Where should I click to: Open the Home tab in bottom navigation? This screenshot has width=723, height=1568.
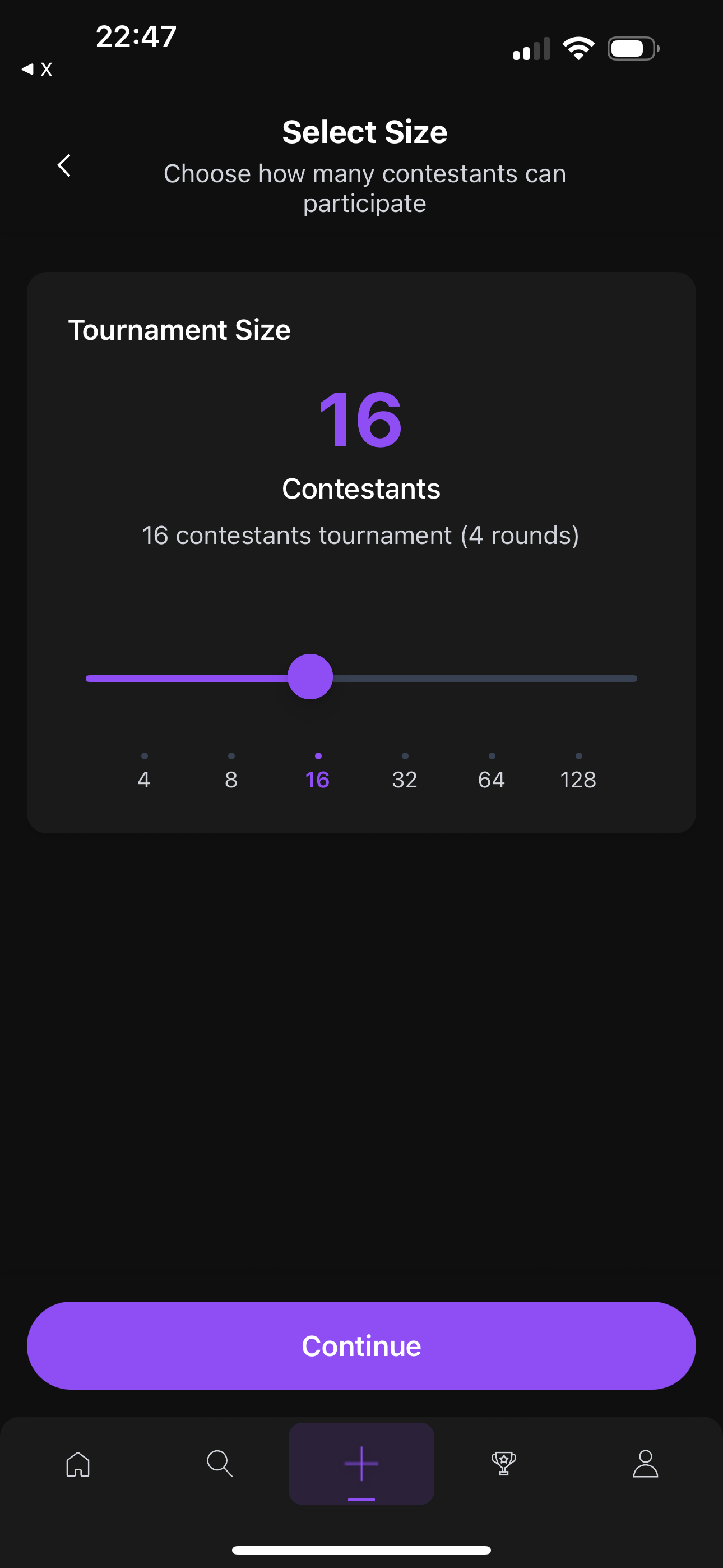click(77, 1464)
